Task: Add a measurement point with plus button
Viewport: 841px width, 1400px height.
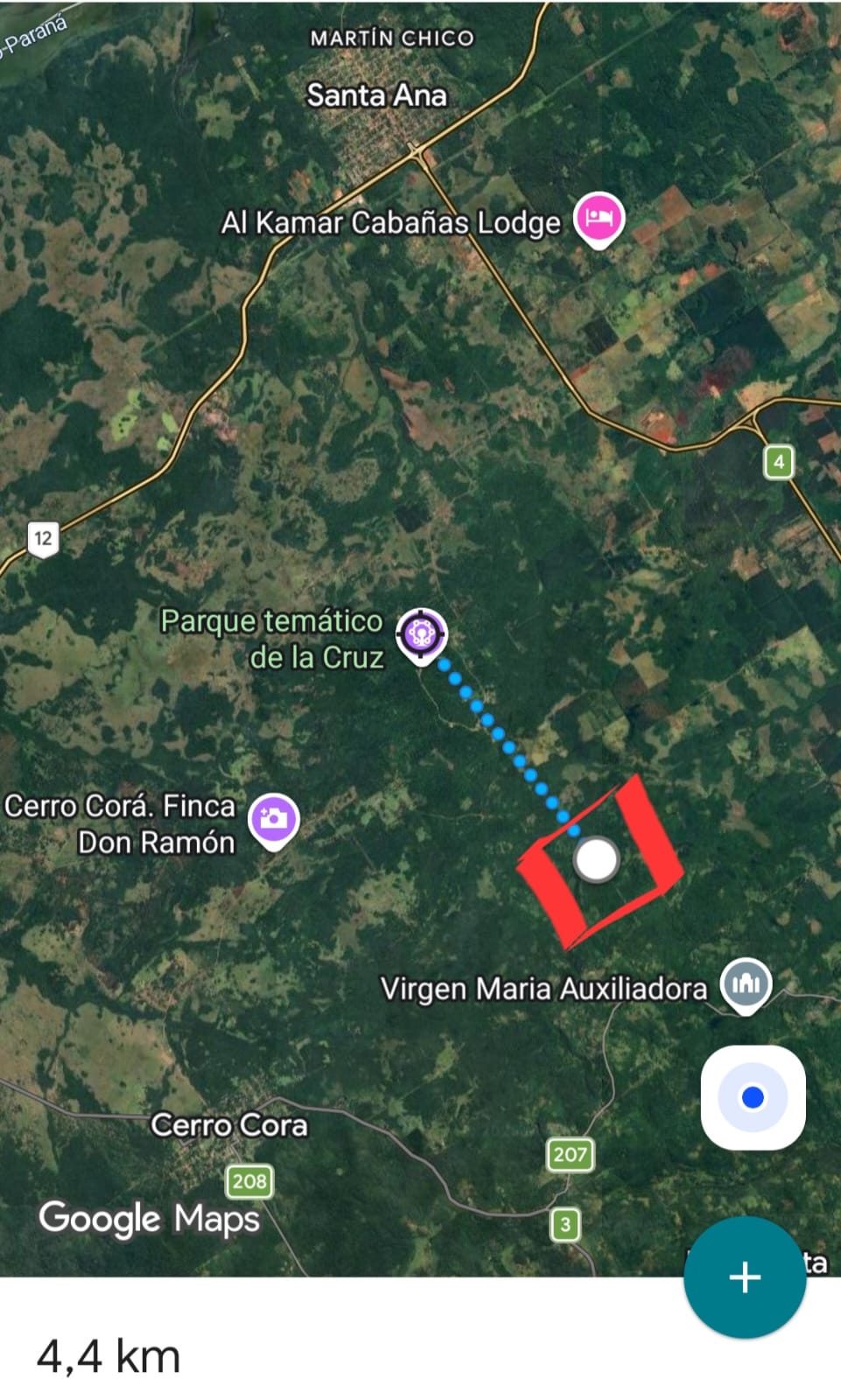Action: pyautogui.click(x=744, y=1277)
